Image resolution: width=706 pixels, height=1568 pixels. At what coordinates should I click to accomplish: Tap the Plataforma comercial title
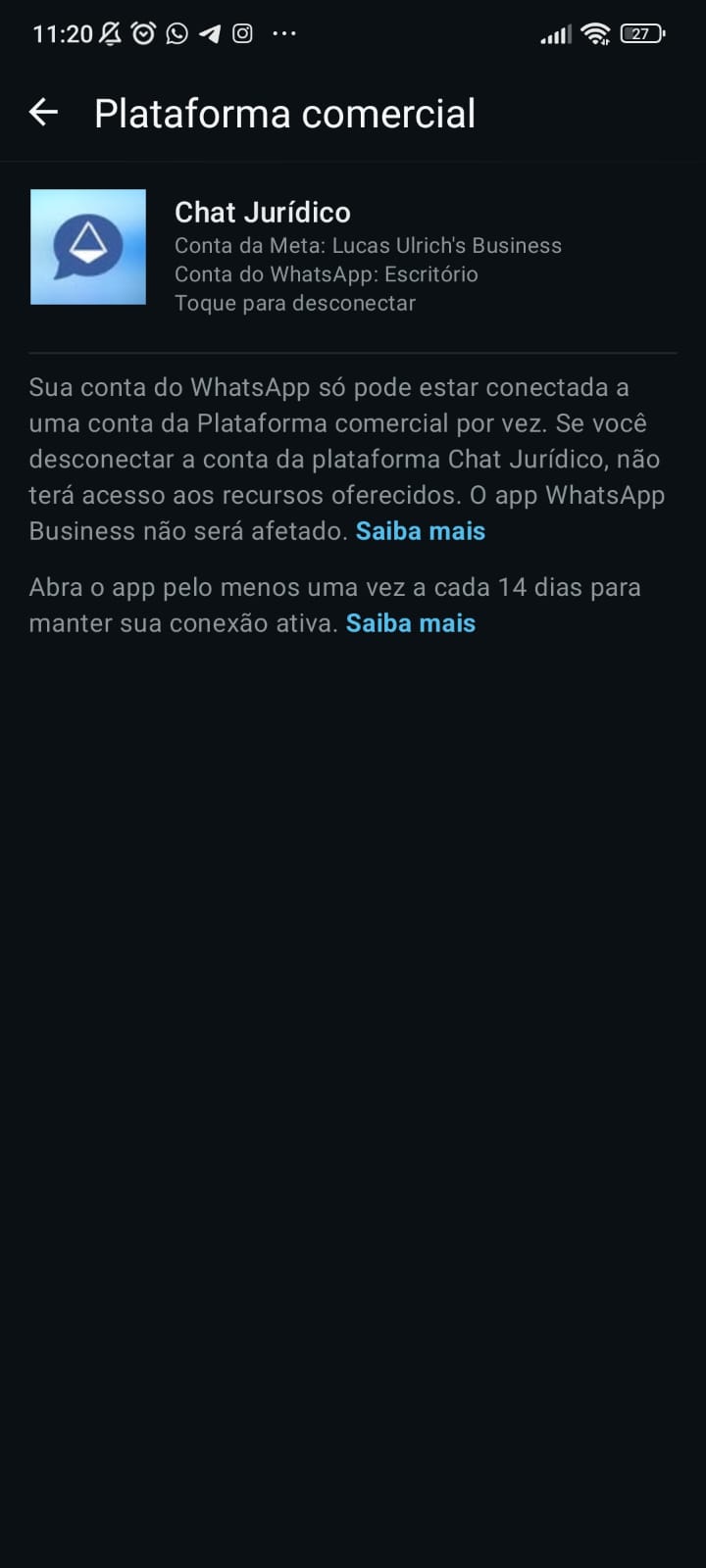[x=283, y=112]
